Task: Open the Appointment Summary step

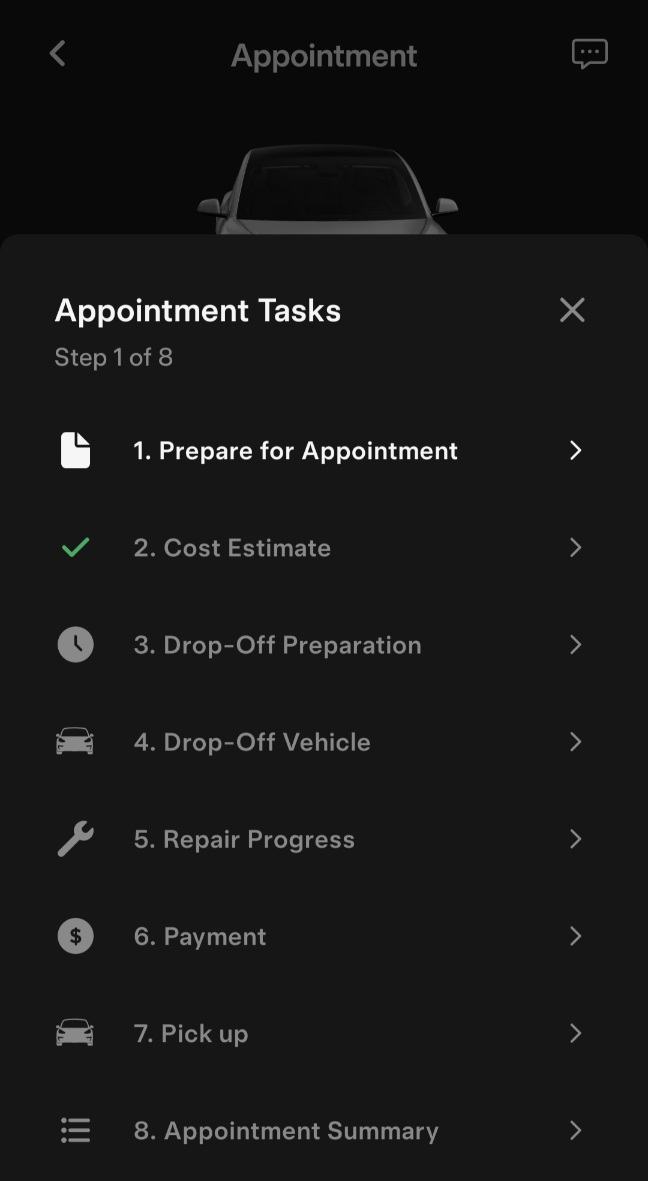Action: [286, 1131]
